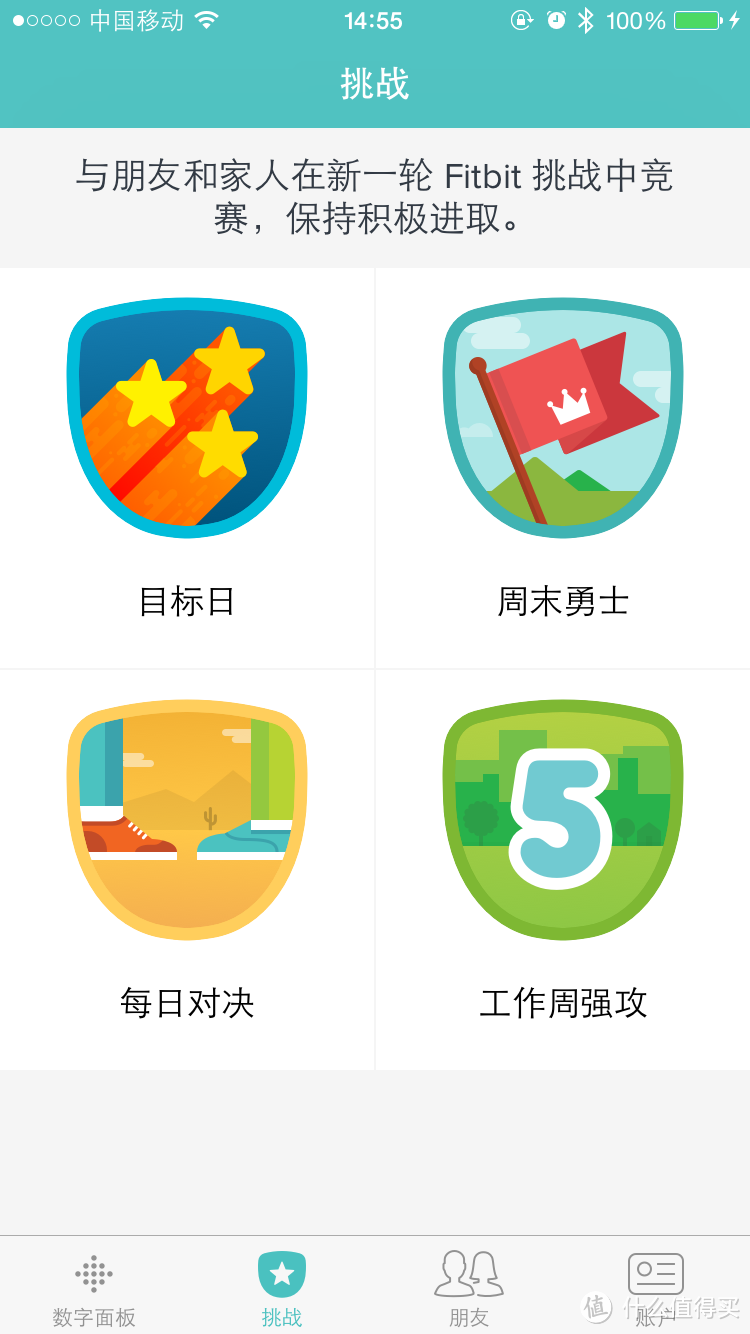The height and width of the screenshot is (1334, 750).
Task: Open the 目标日 challenge card
Action: point(187,468)
